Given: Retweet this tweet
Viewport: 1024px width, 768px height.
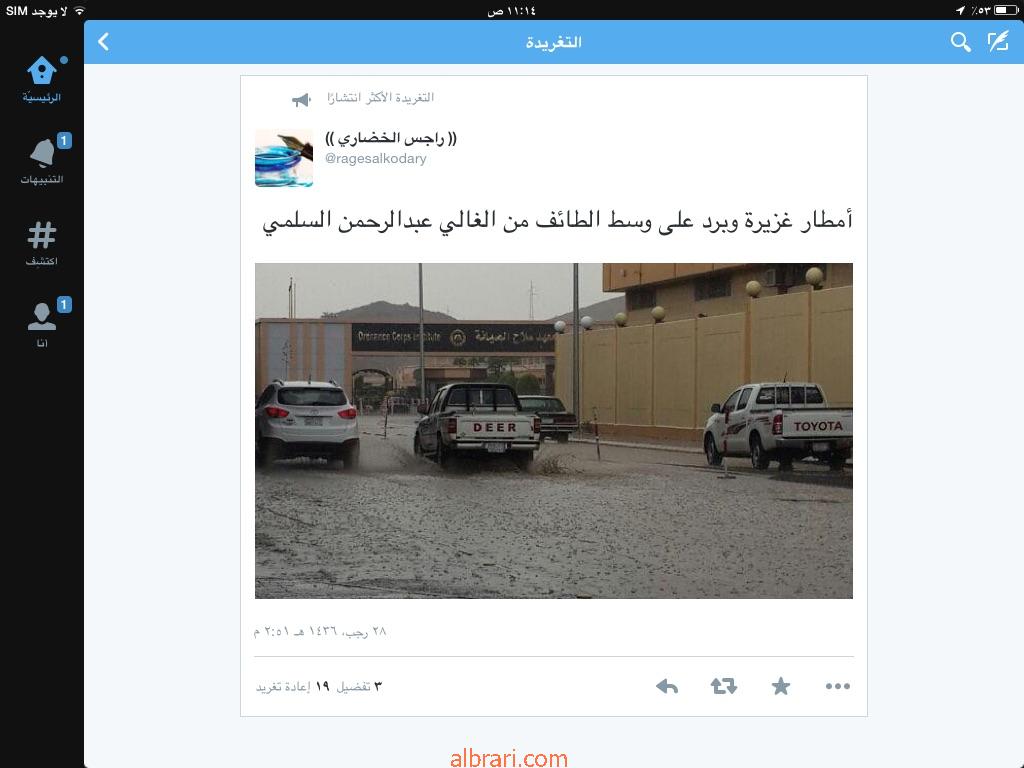Looking at the screenshot, I should tap(724, 686).
